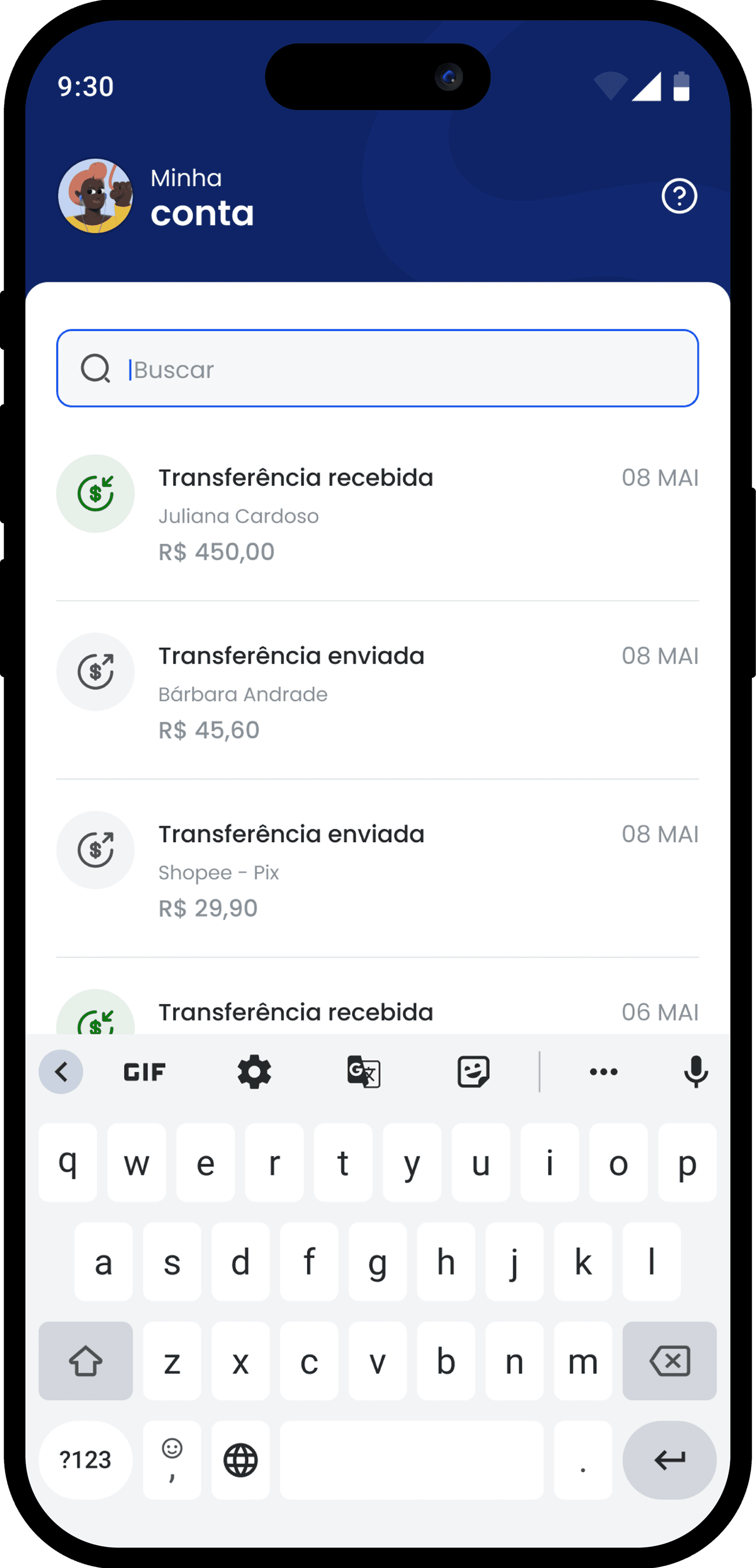
Task: Hit the enter key on the keyboard
Action: click(669, 1460)
